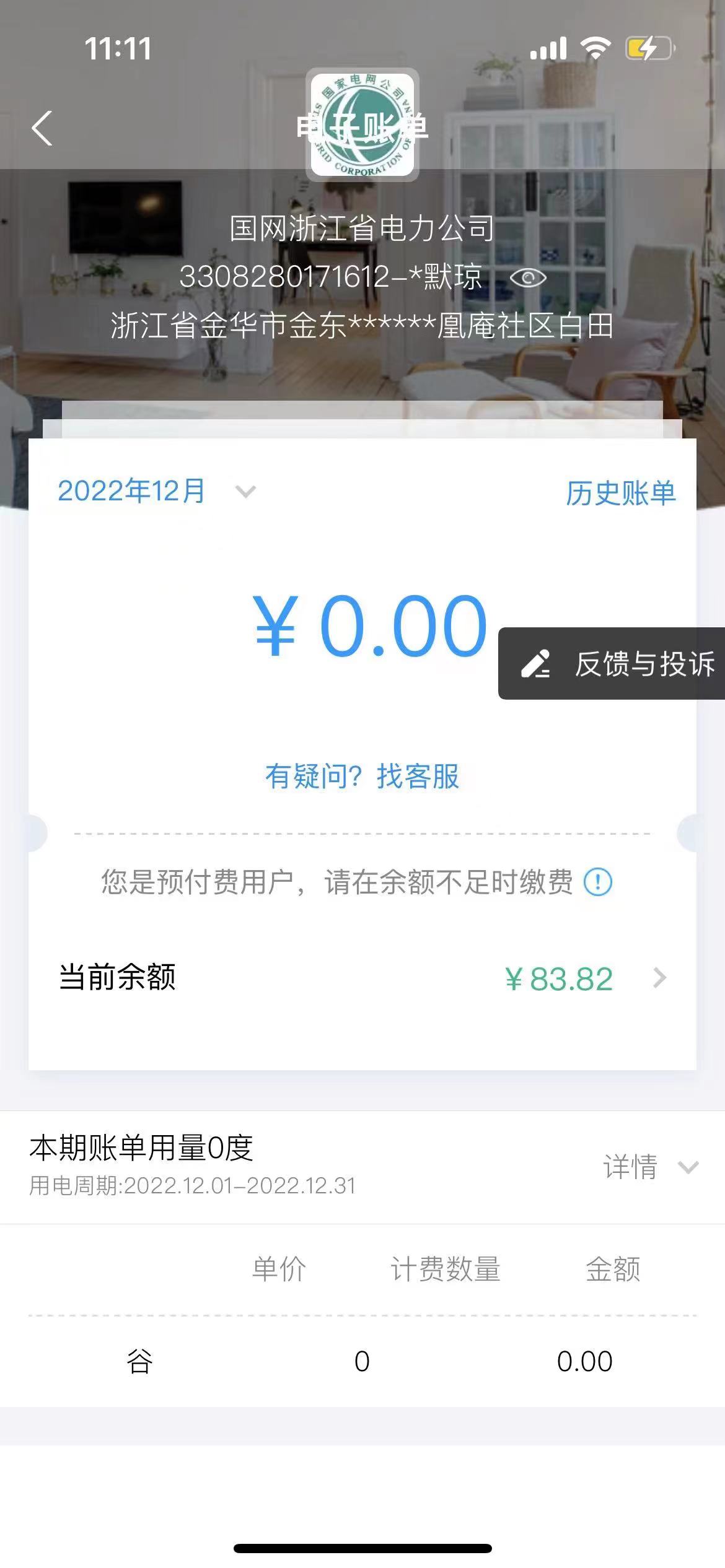Expand 详情 usage details
Image resolution: width=725 pixels, height=1568 pixels.
(649, 1167)
